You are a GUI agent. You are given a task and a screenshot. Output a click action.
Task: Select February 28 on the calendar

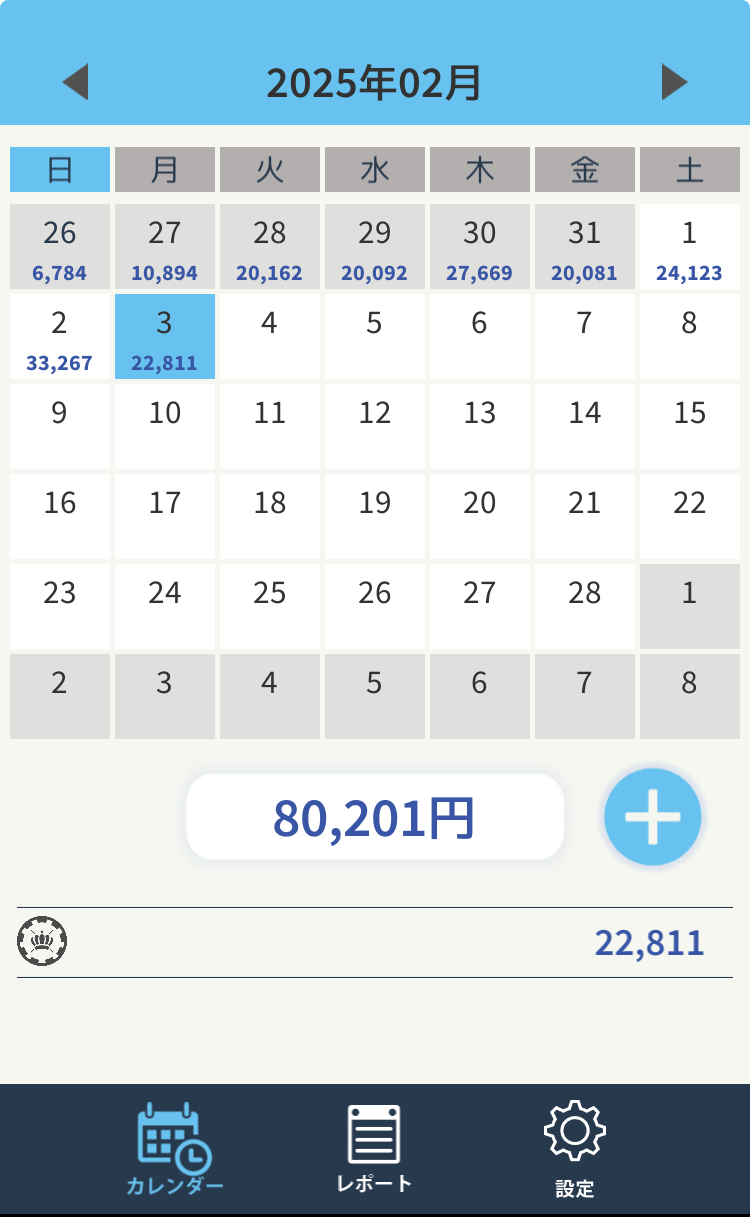585,606
